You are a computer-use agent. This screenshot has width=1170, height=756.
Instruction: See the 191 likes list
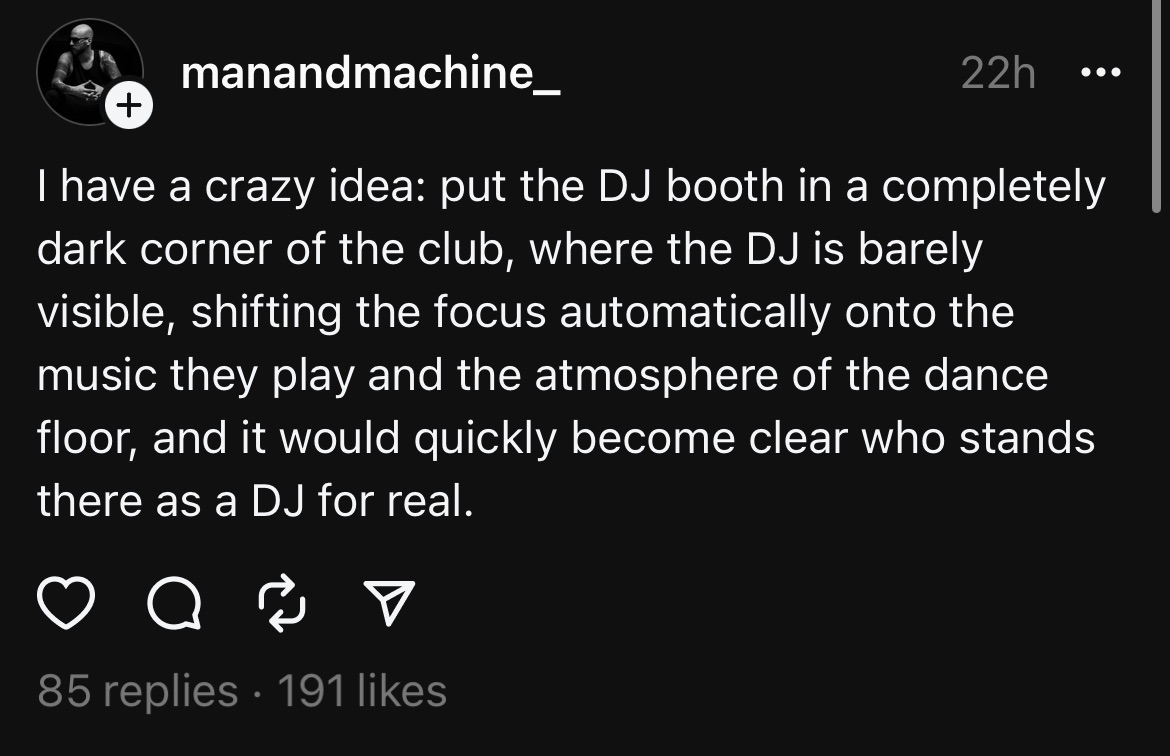click(x=361, y=691)
